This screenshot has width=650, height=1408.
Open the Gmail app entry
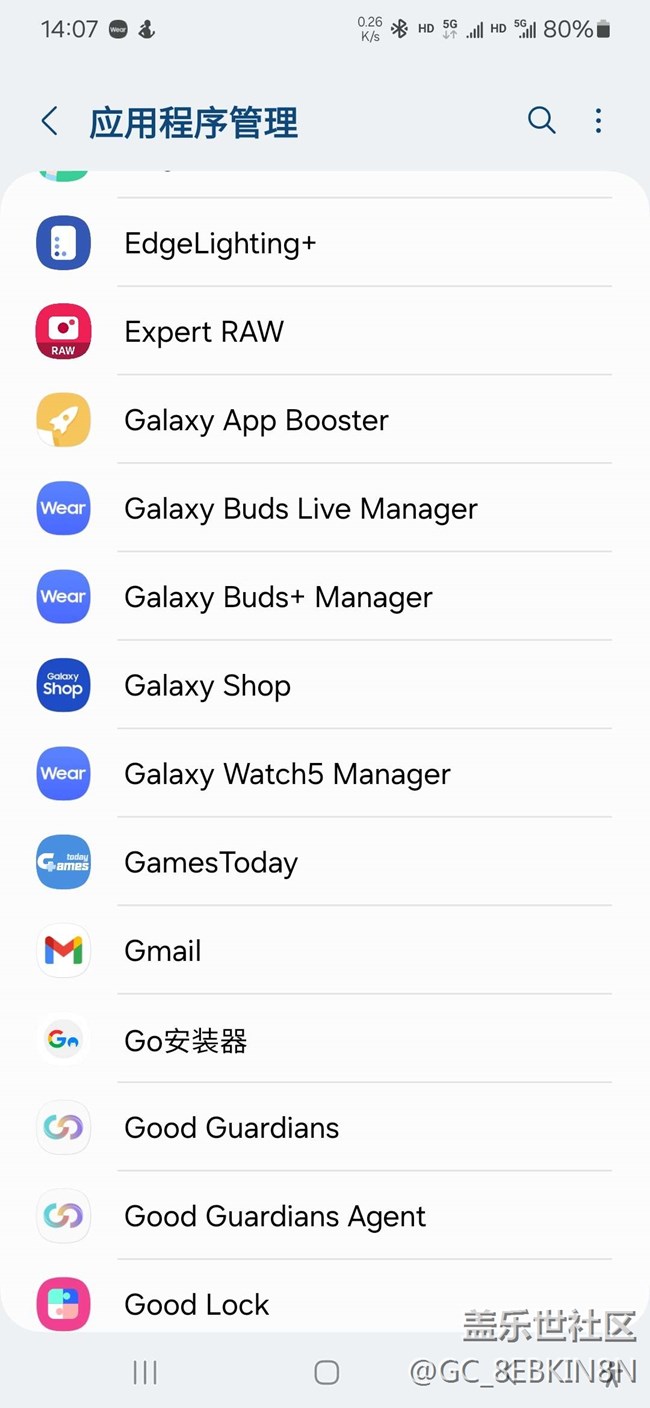pos(163,951)
